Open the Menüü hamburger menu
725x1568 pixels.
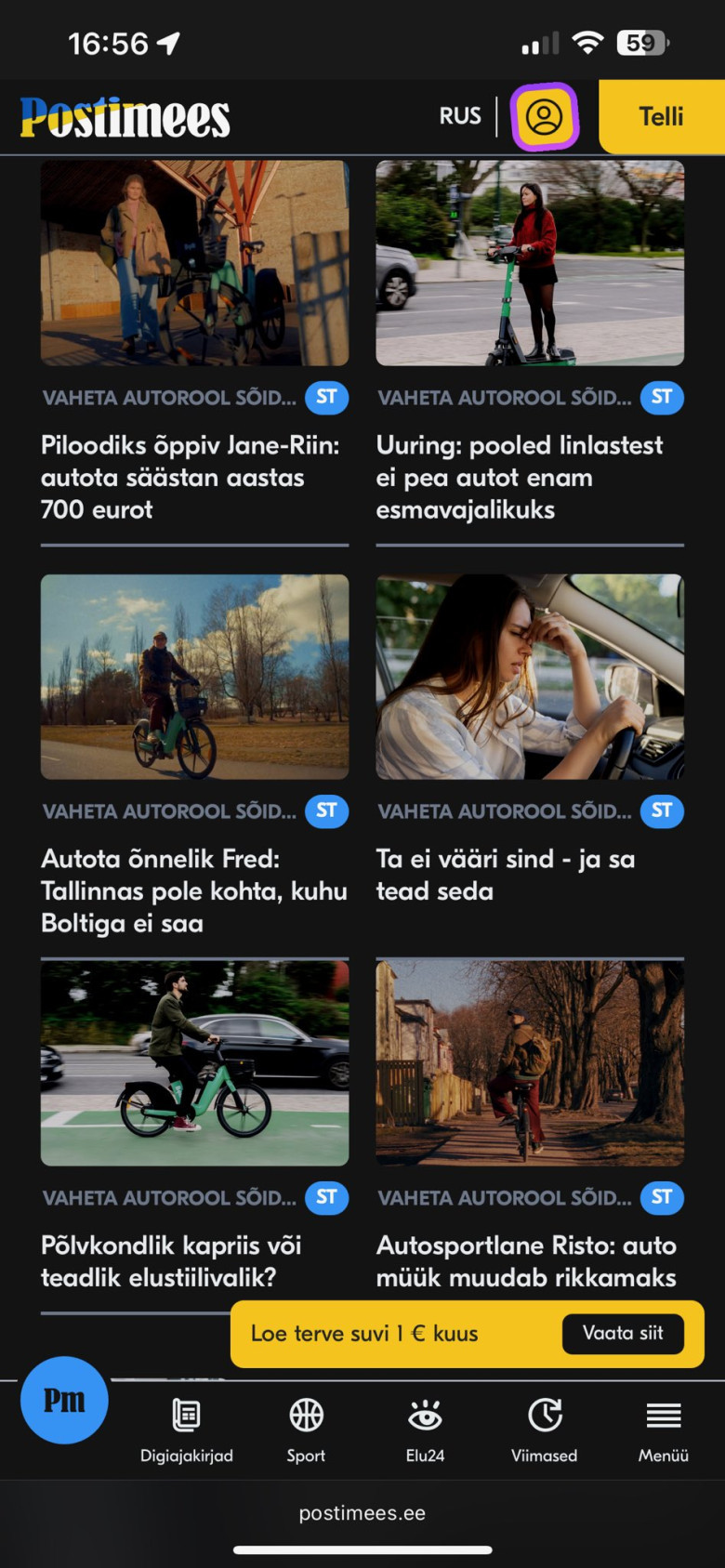[x=663, y=1430]
